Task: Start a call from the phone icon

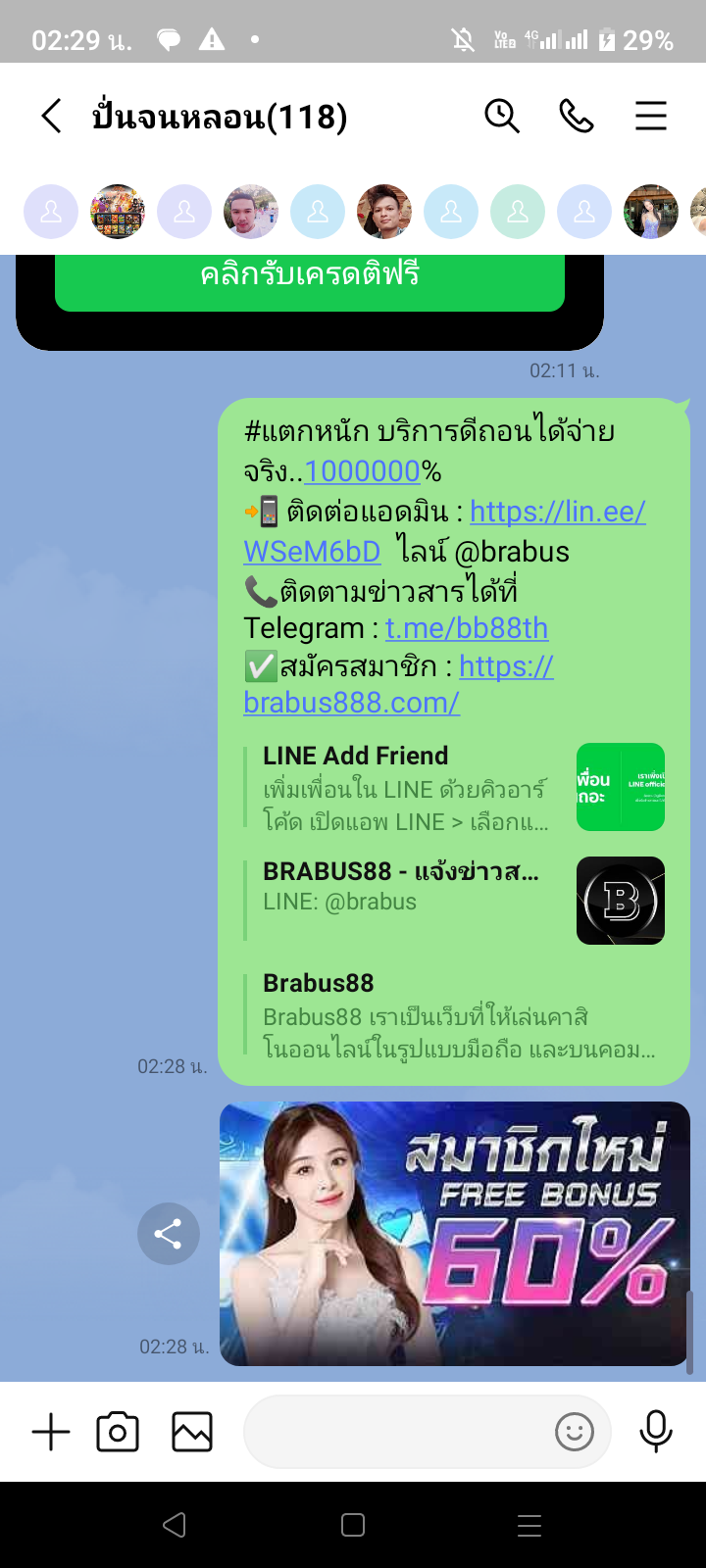Action: 577,117
